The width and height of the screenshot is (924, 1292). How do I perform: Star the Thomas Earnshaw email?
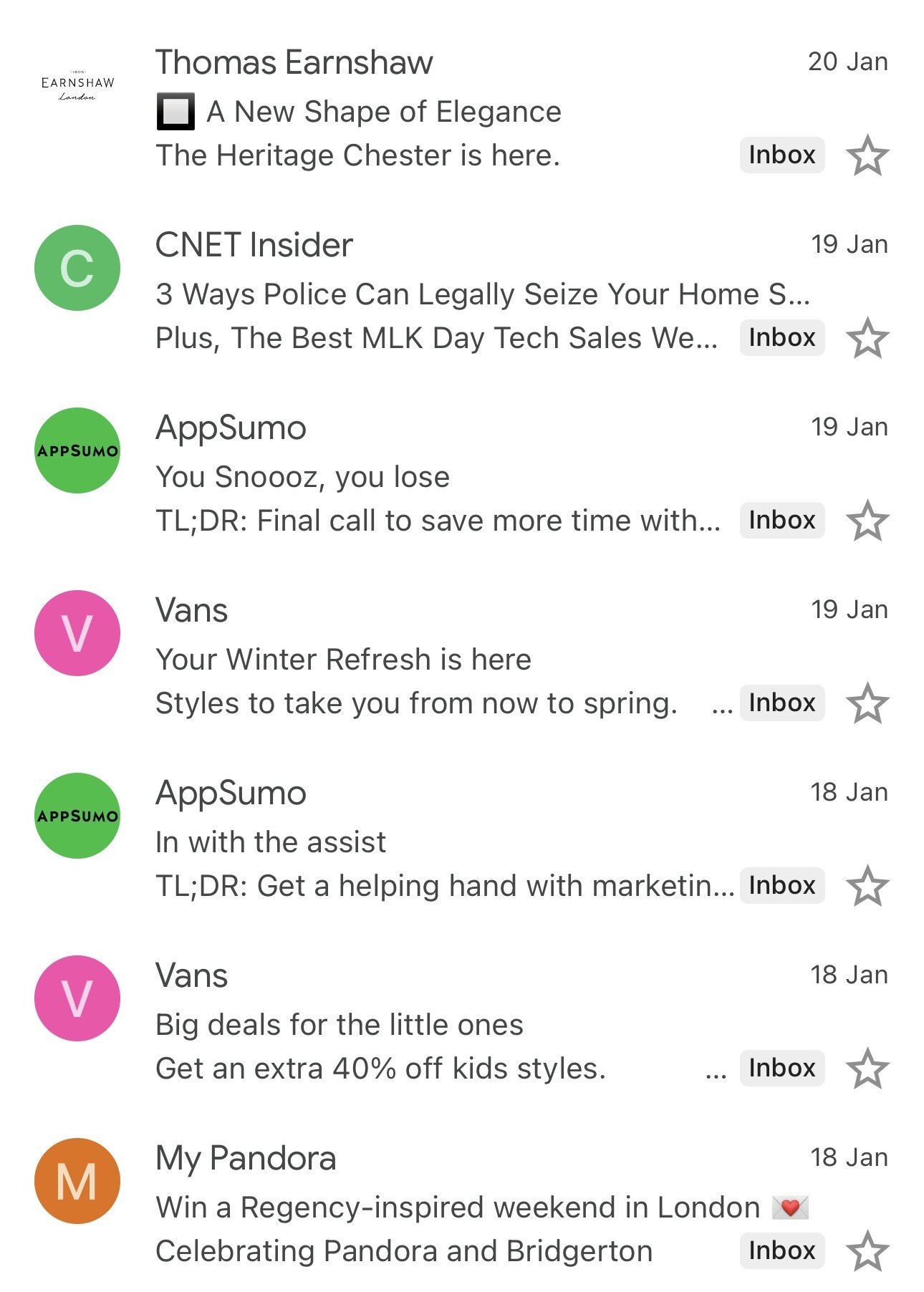(868, 154)
